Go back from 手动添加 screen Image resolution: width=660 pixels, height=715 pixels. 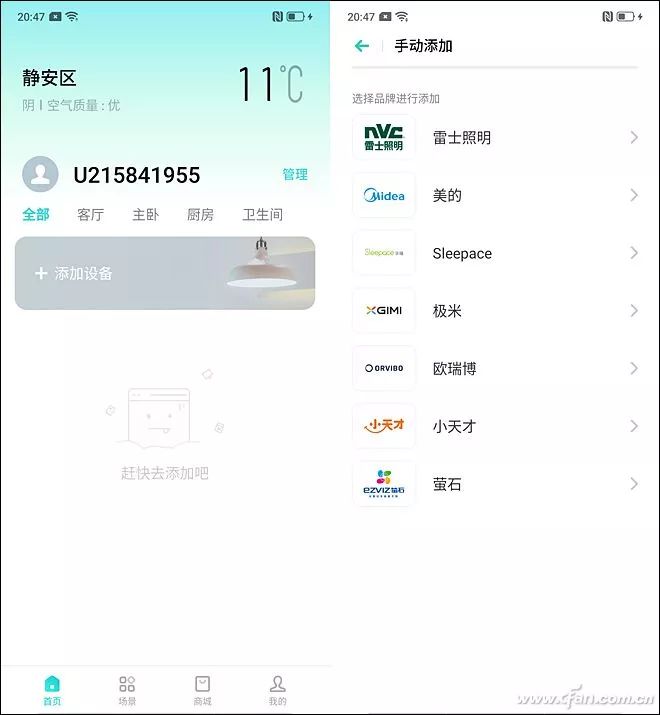(x=362, y=46)
